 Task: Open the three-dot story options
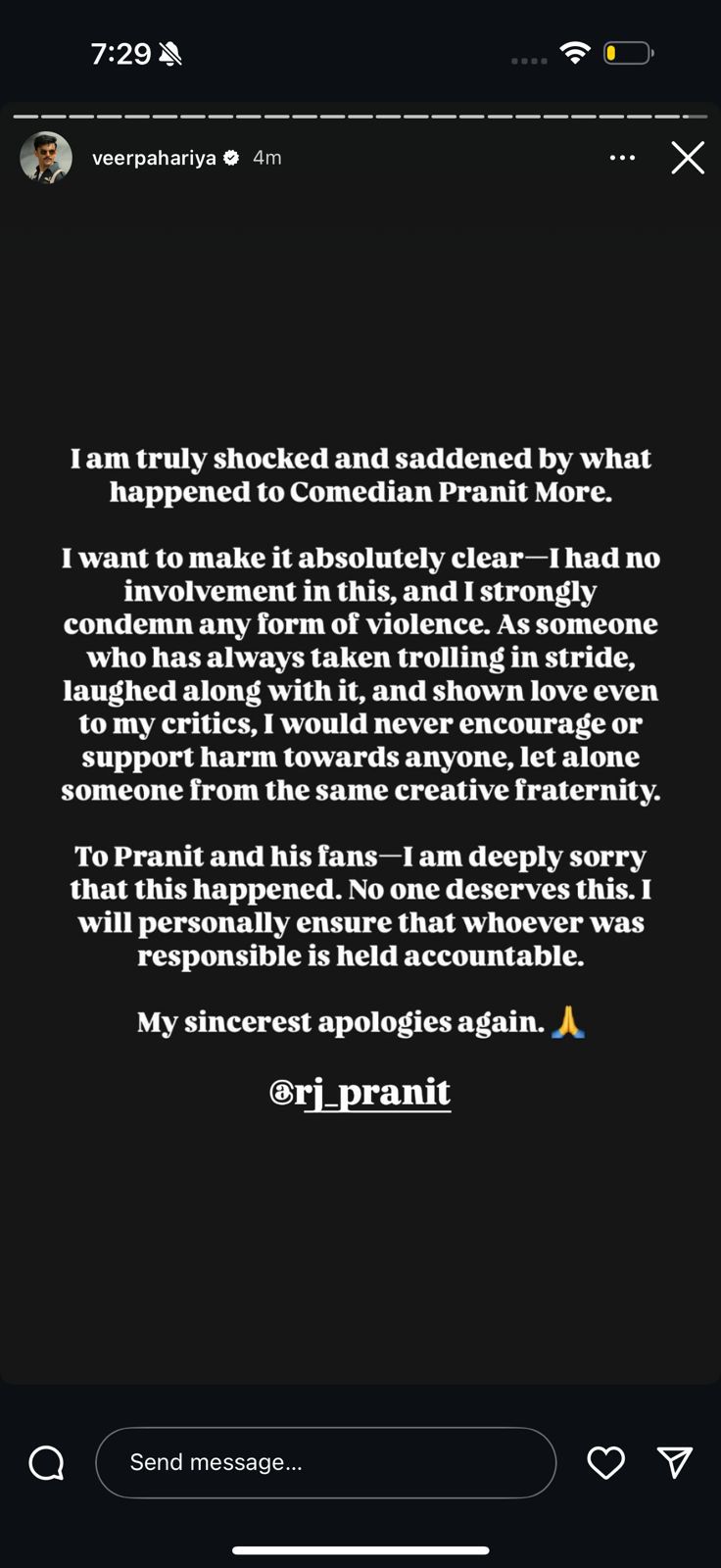coord(622,158)
